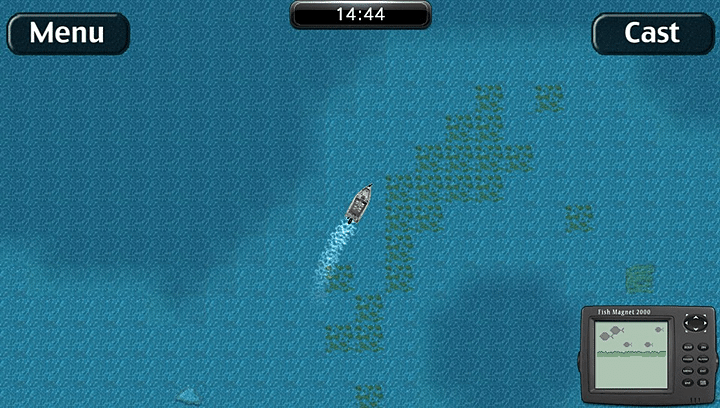Open the game Menu

67,33
